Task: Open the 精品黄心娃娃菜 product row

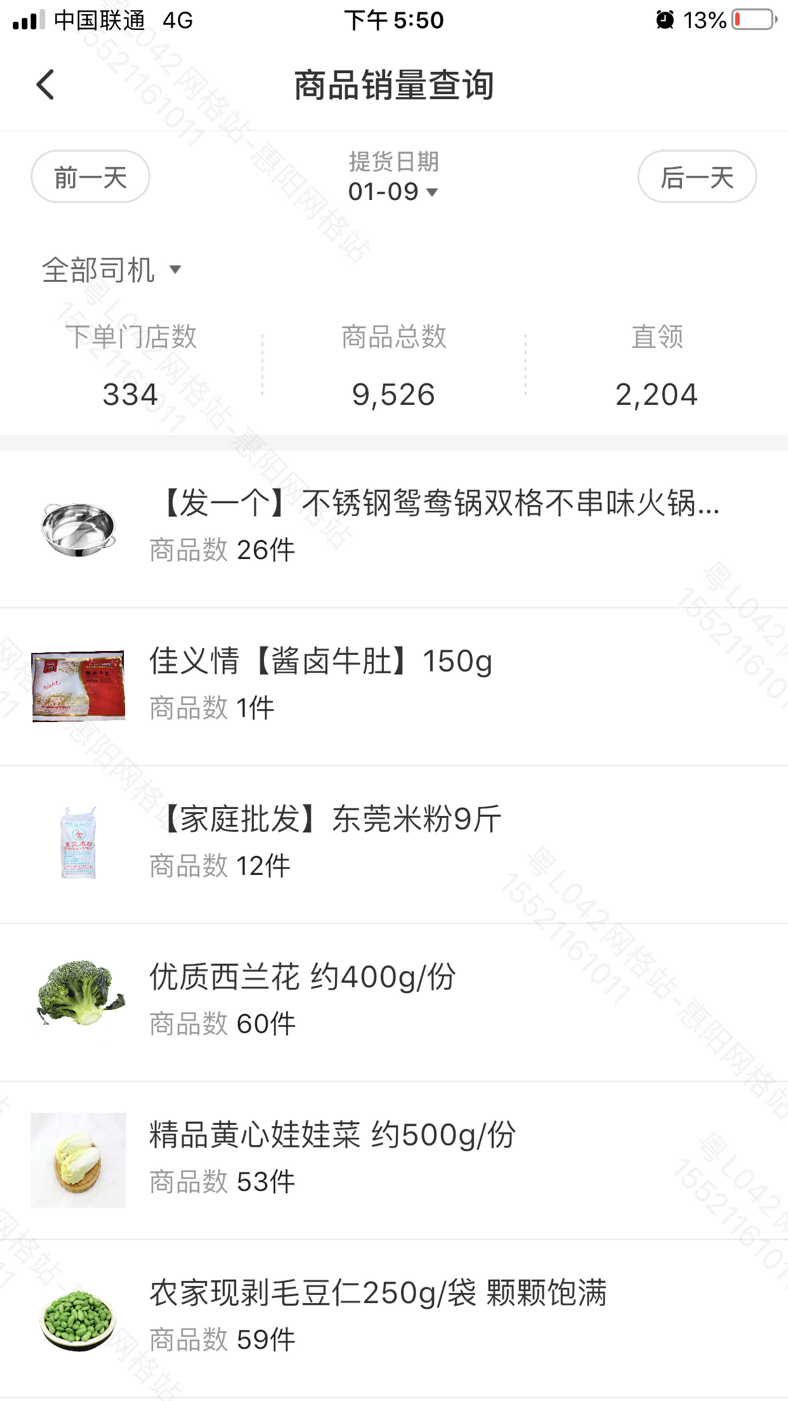Action: pos(394,1160)
